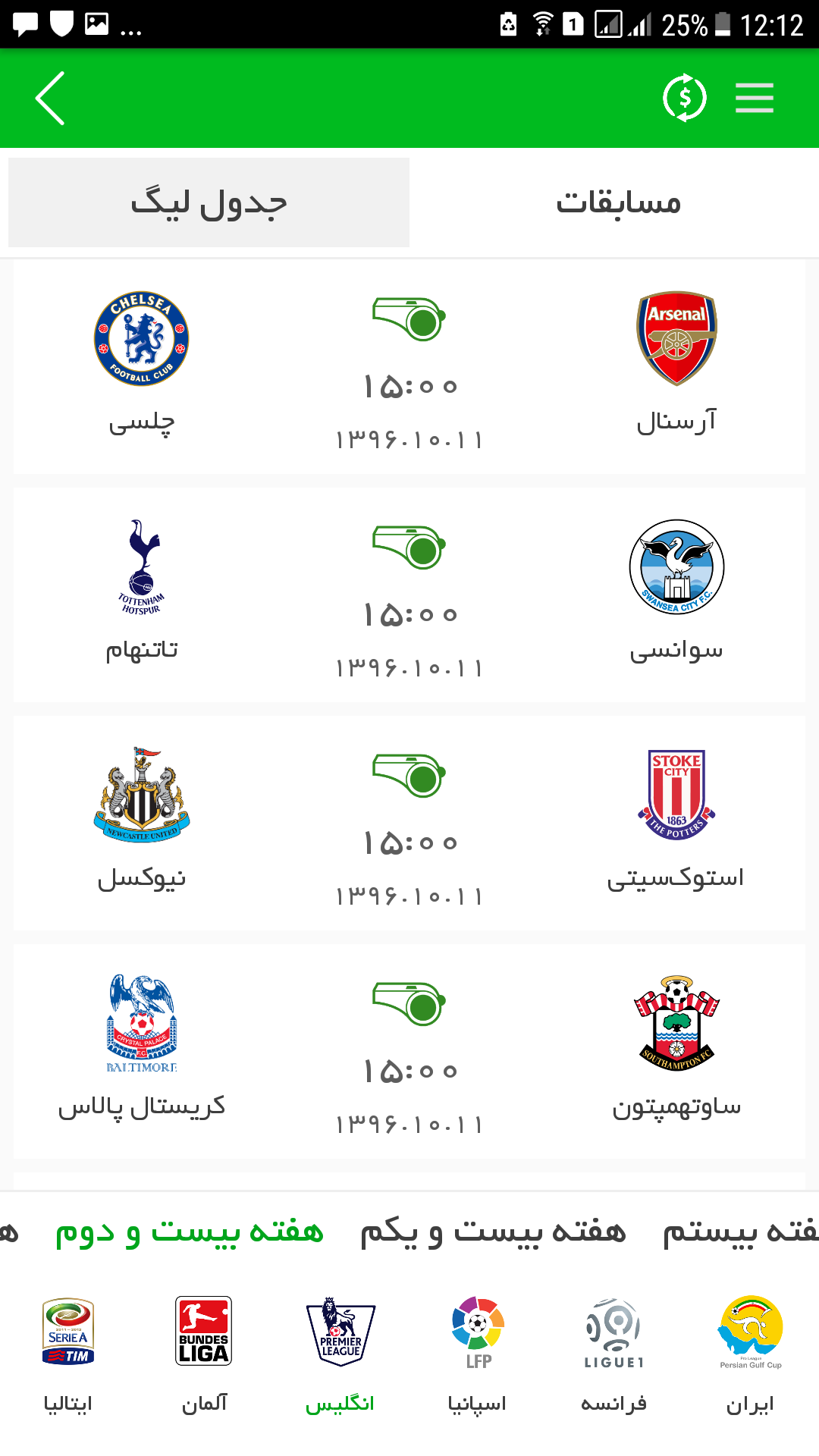The image size is (819, 1456).
Task: Open the سوانسی vs تاتنهام match
Action: (409, 595)
